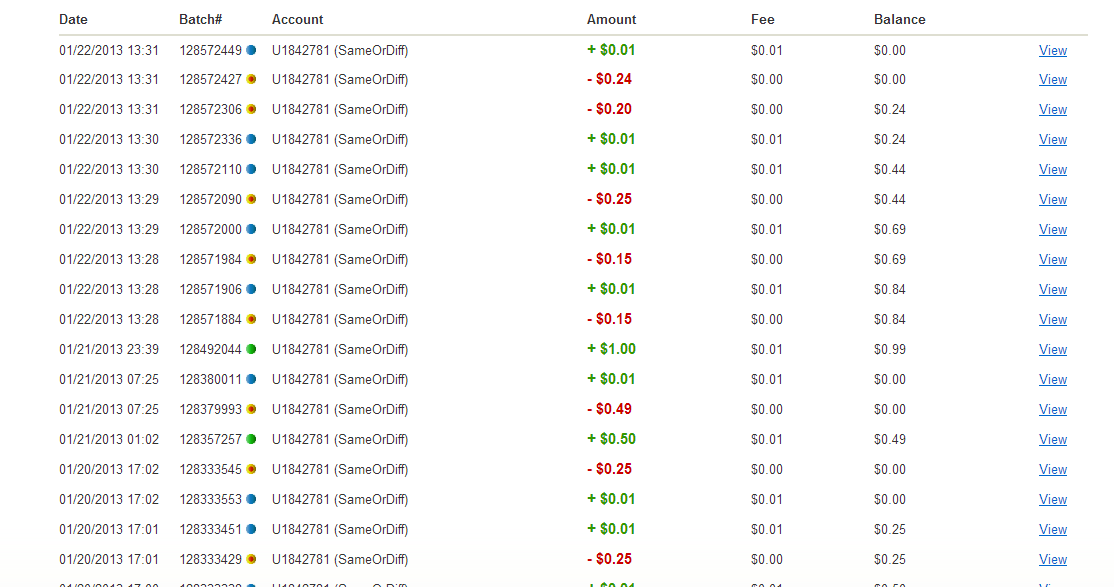View the +$1.00 transaction, batch 128492044

(x=1052, y=350)
